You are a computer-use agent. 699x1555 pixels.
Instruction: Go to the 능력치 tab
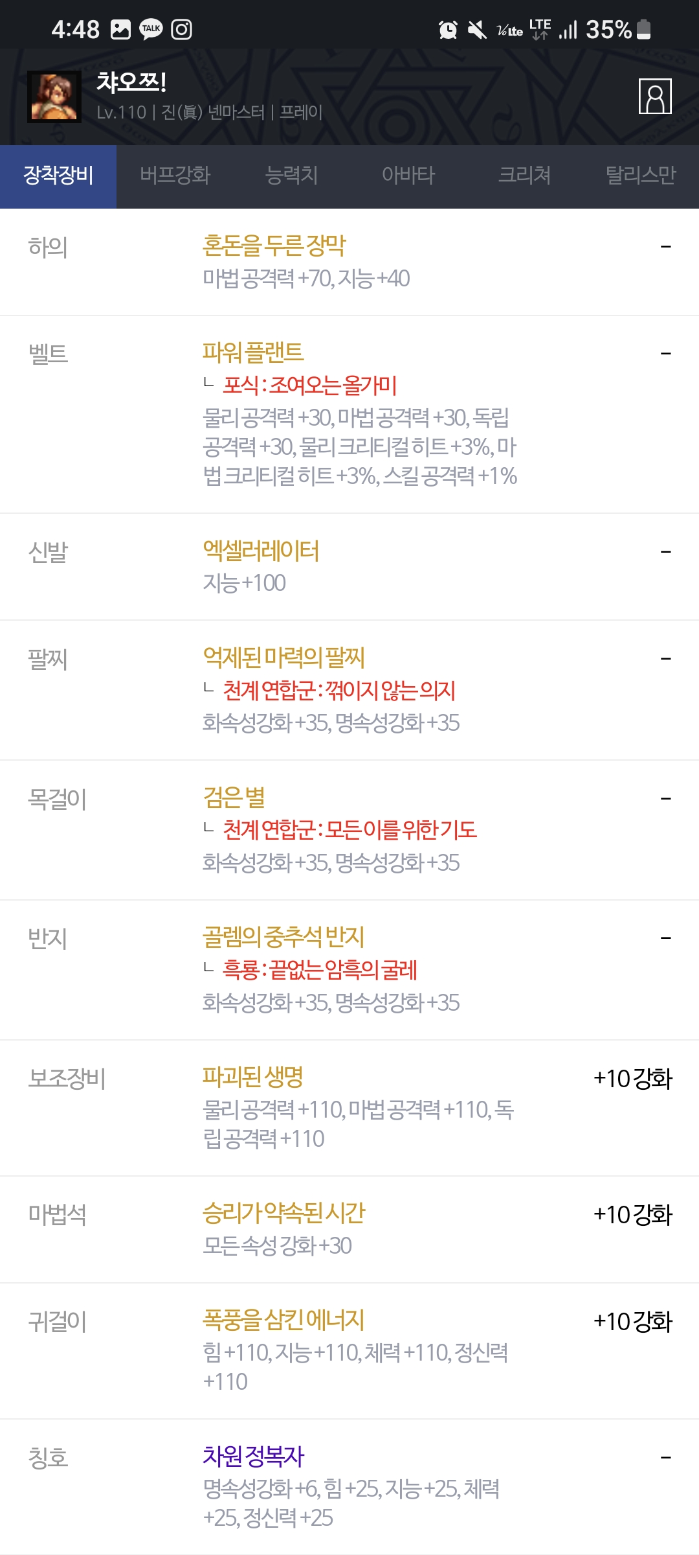(291, 176)
